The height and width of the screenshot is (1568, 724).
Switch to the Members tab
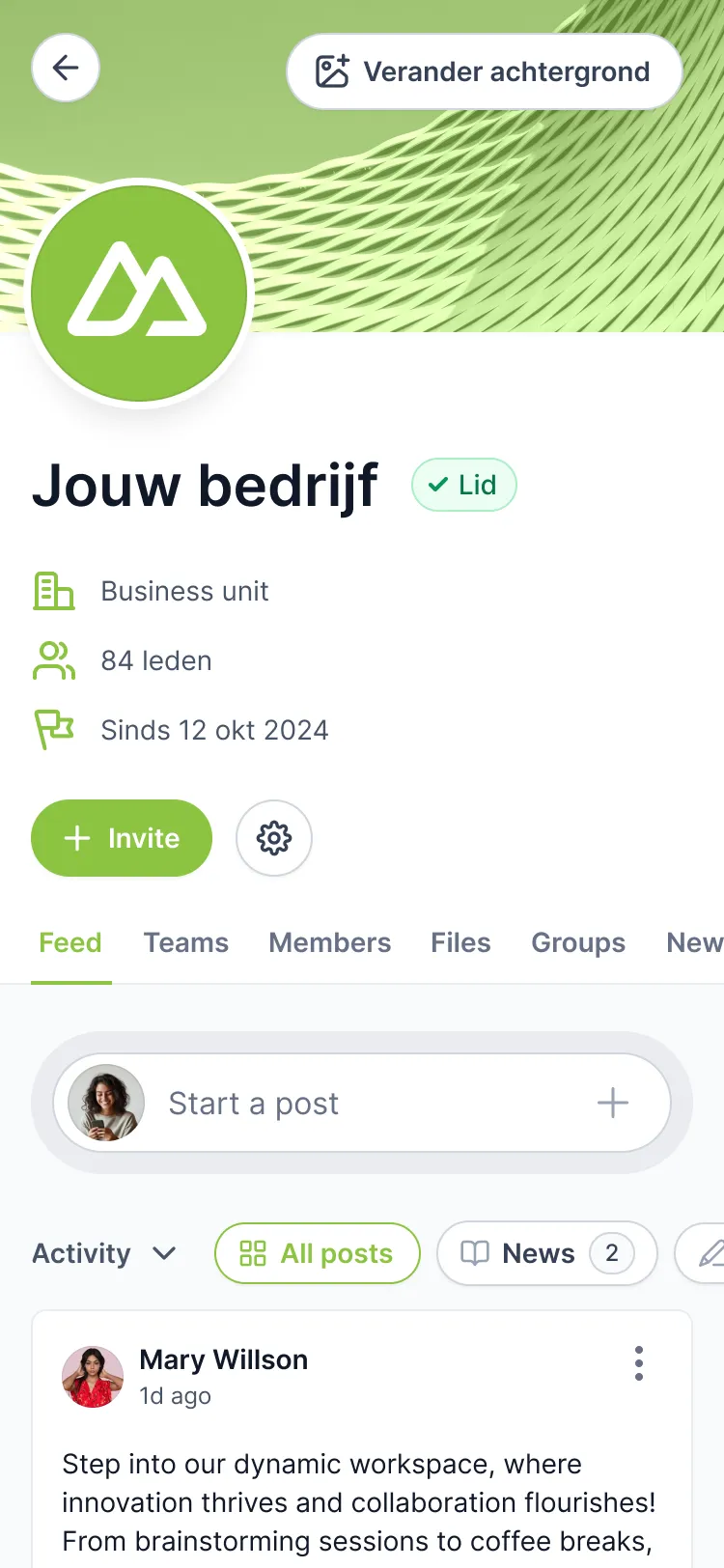330,942
